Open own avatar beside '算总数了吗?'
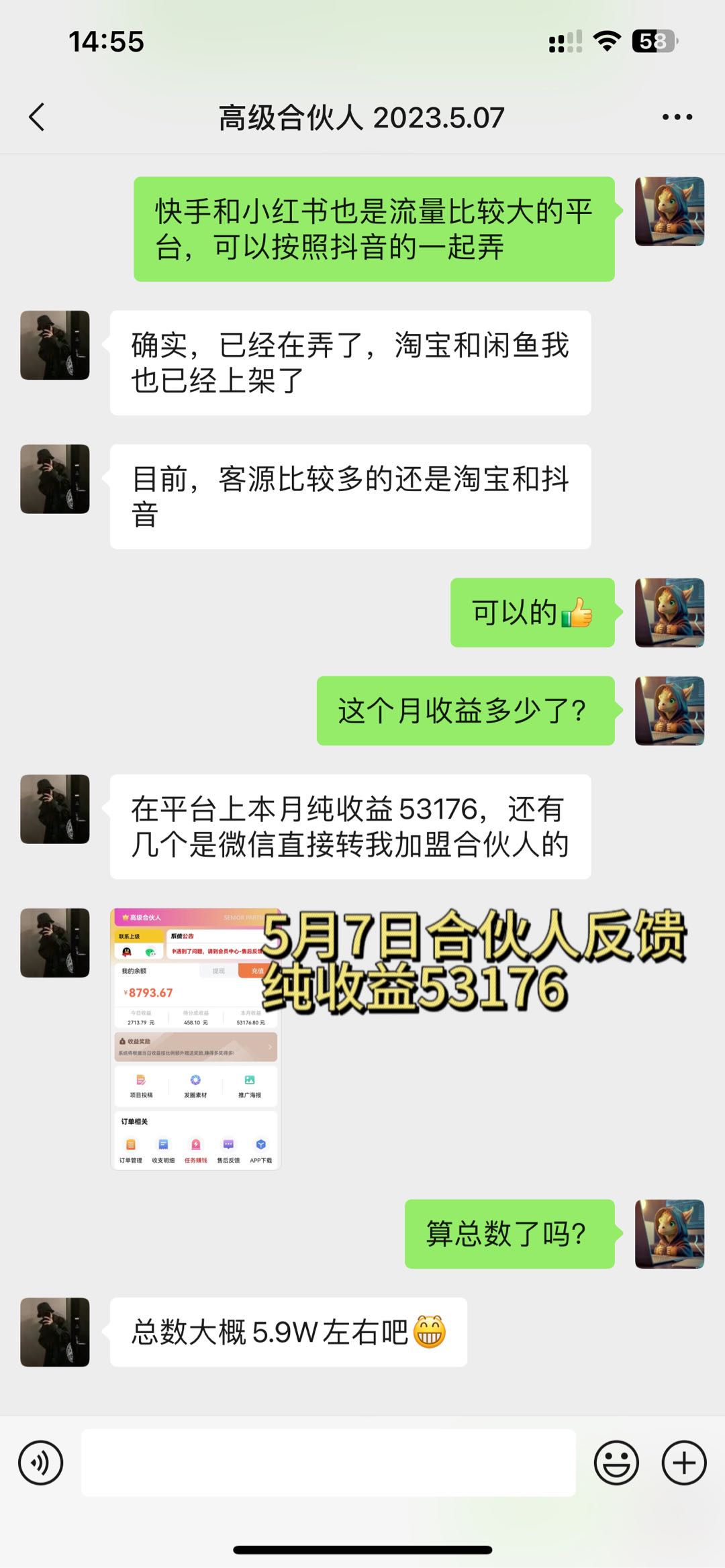The width and height of the screenshot is (725, 1568). coord(669,1234)
